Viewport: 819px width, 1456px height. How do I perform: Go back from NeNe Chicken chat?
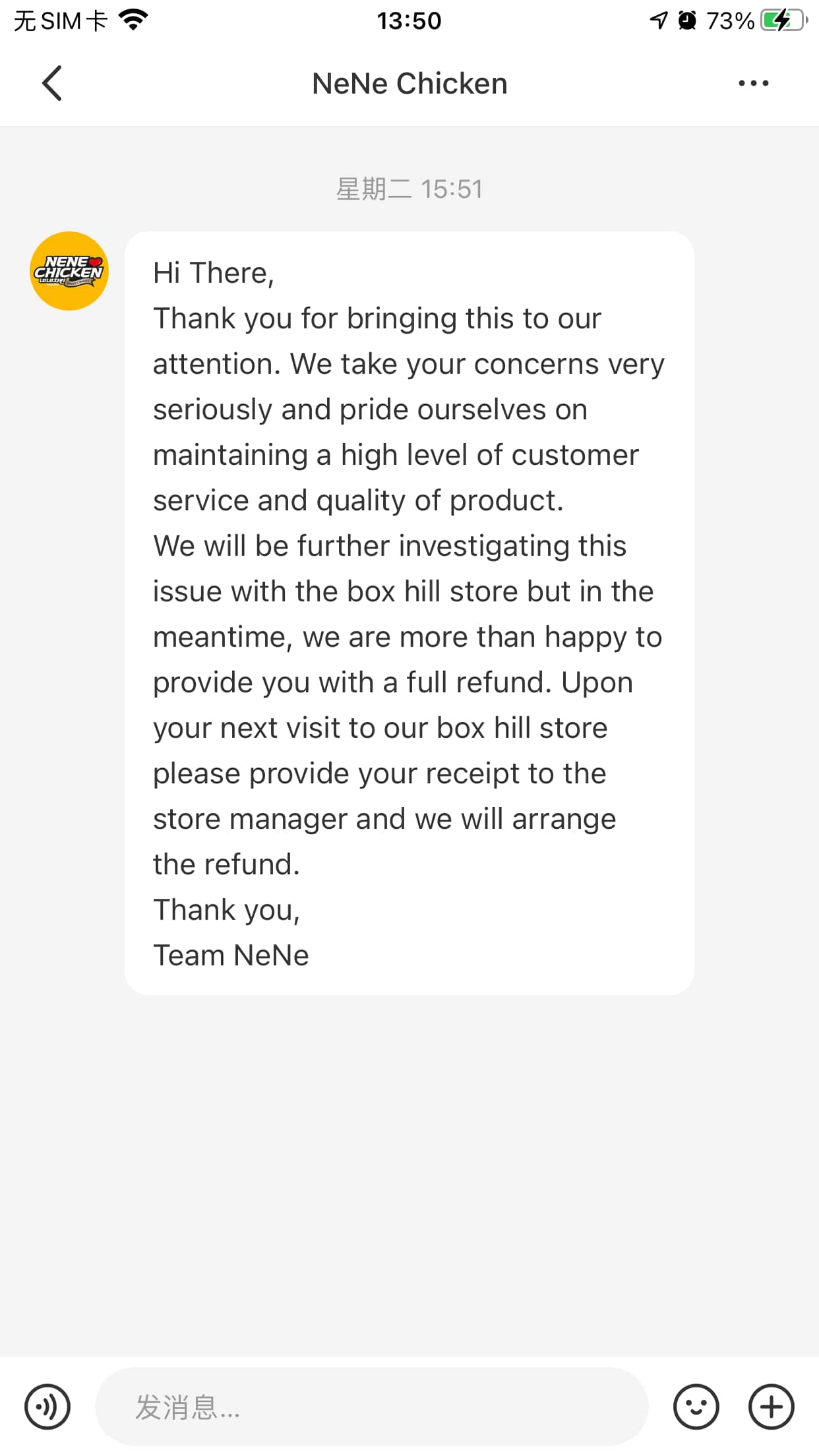(x=51, y=83)
